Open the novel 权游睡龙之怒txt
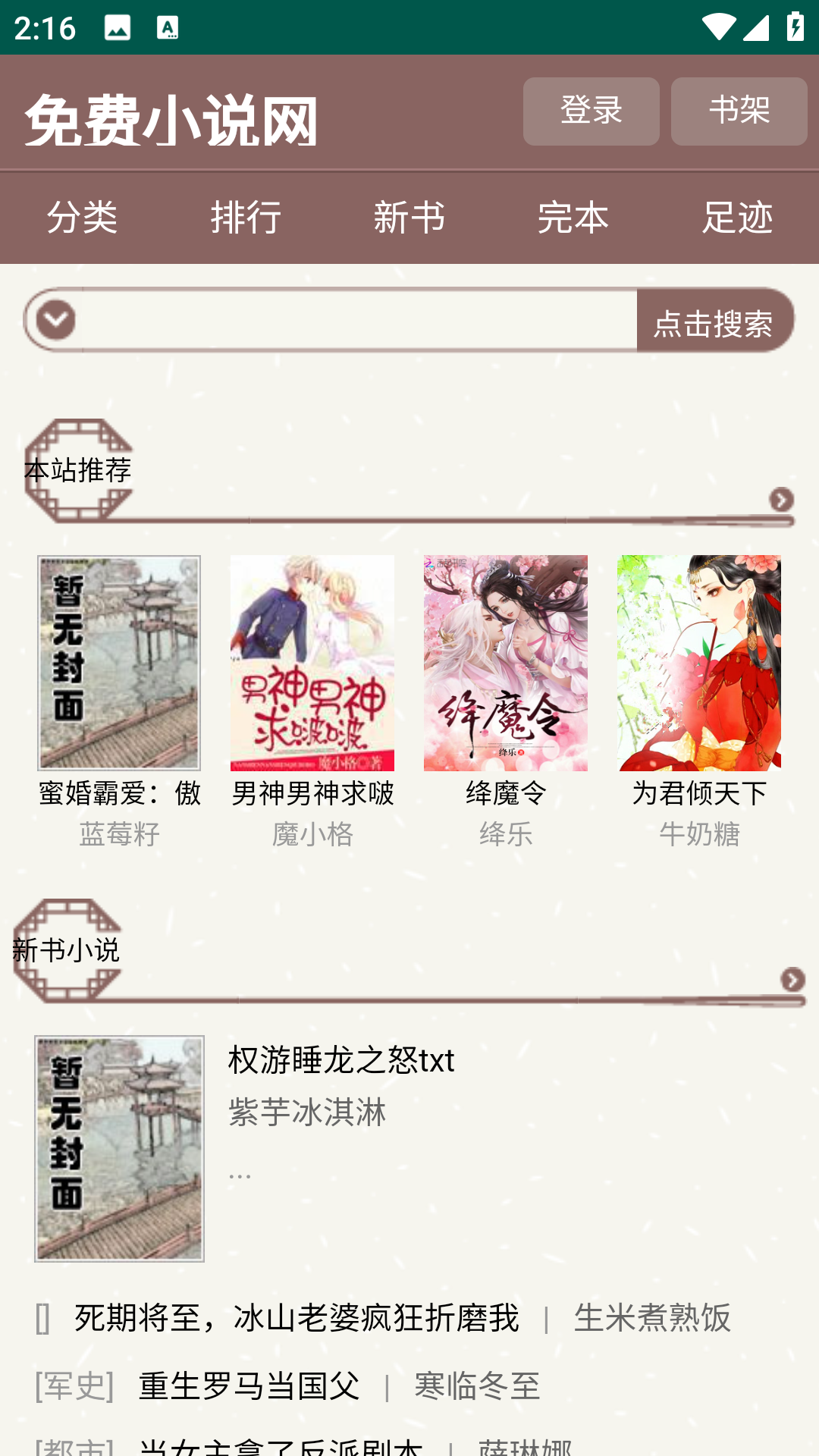The width and height of the screenshot is (819, 1456). click(x=341, y=1060)
